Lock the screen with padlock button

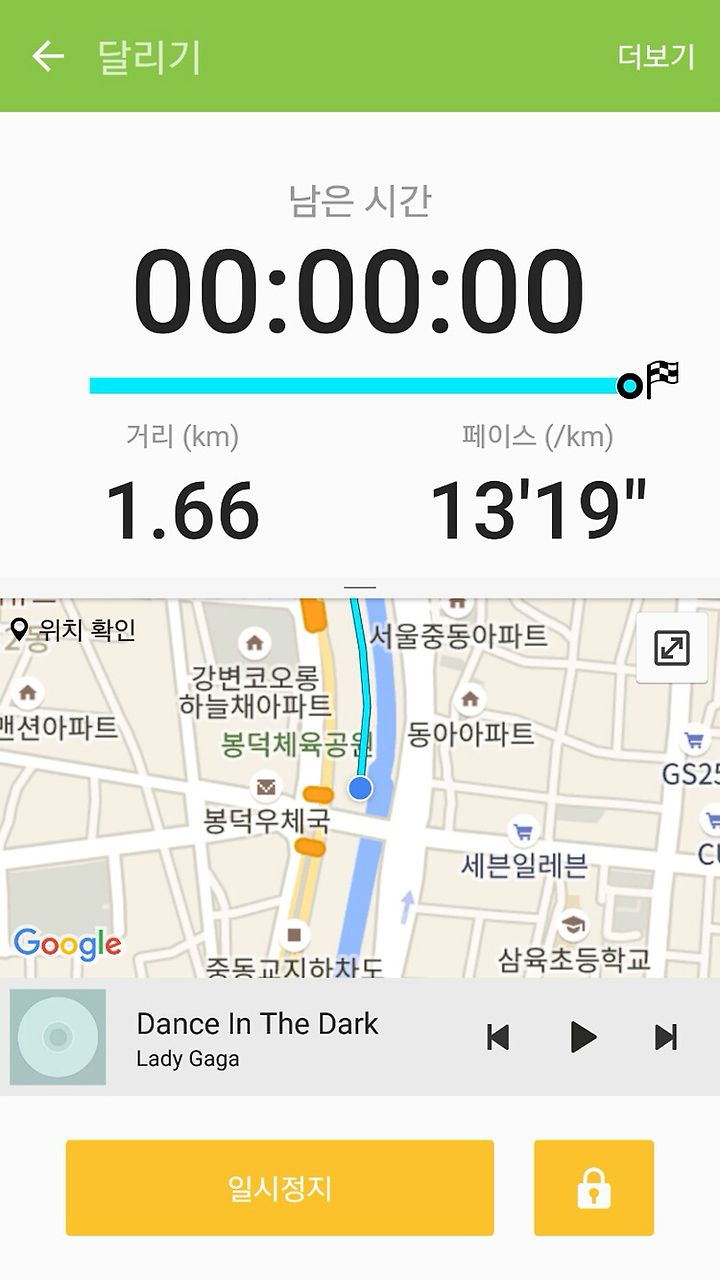tap(594, 1188)
